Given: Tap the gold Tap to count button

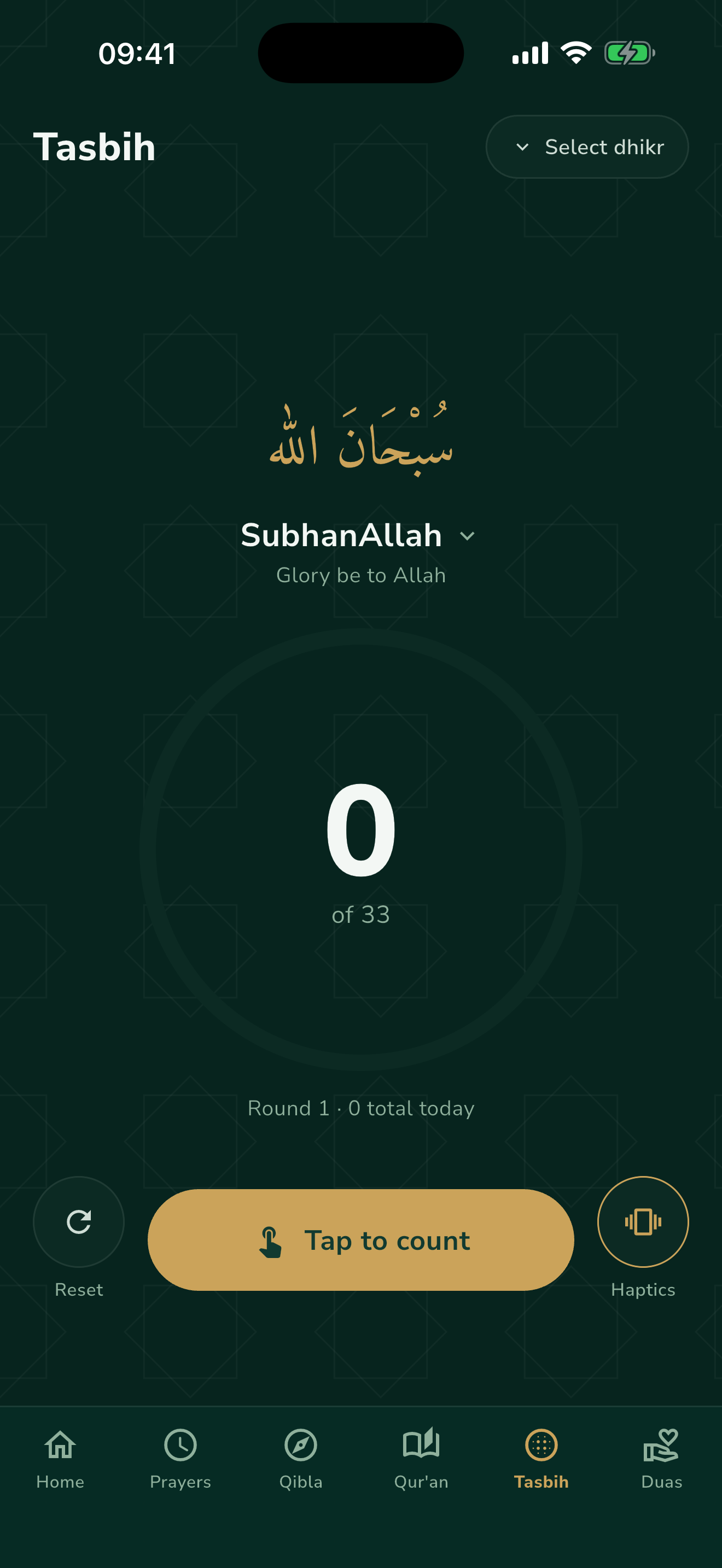Looking at the screenshot, I should pyautogui.click(x=360, y=1240).
